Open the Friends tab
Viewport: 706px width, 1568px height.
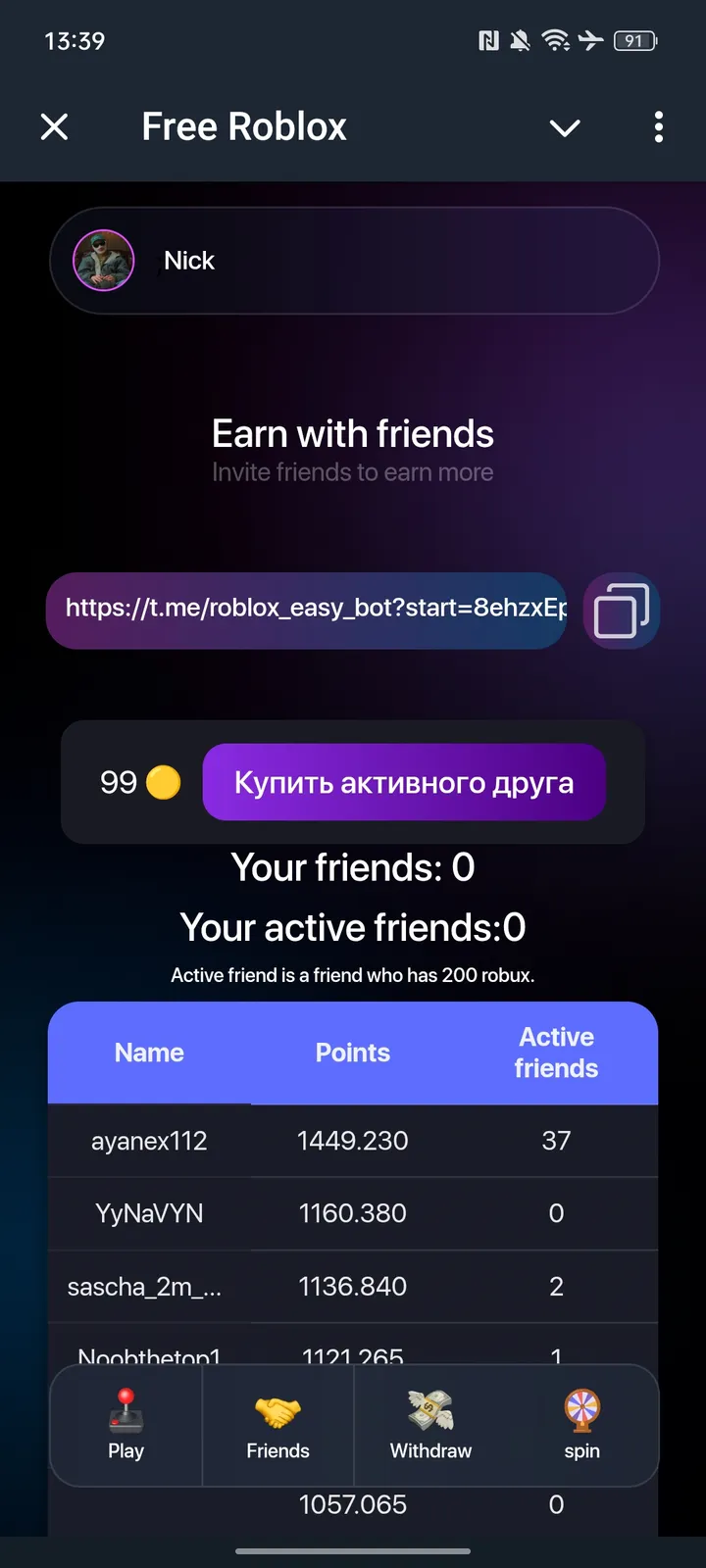point(277,1425)
